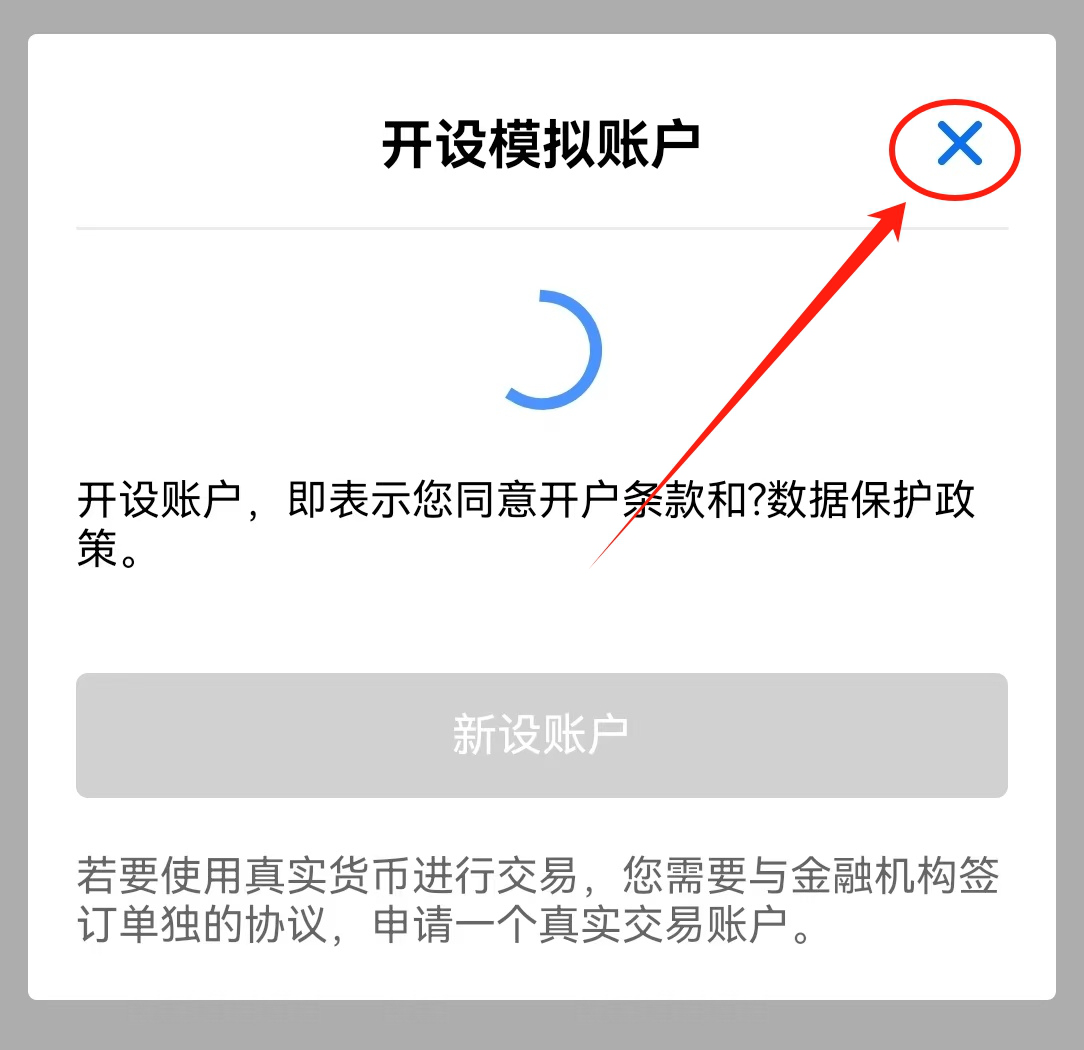The image size is (1084, 1050).
Task: Tap the 新设账户 button
Action: tap(541, 735)
